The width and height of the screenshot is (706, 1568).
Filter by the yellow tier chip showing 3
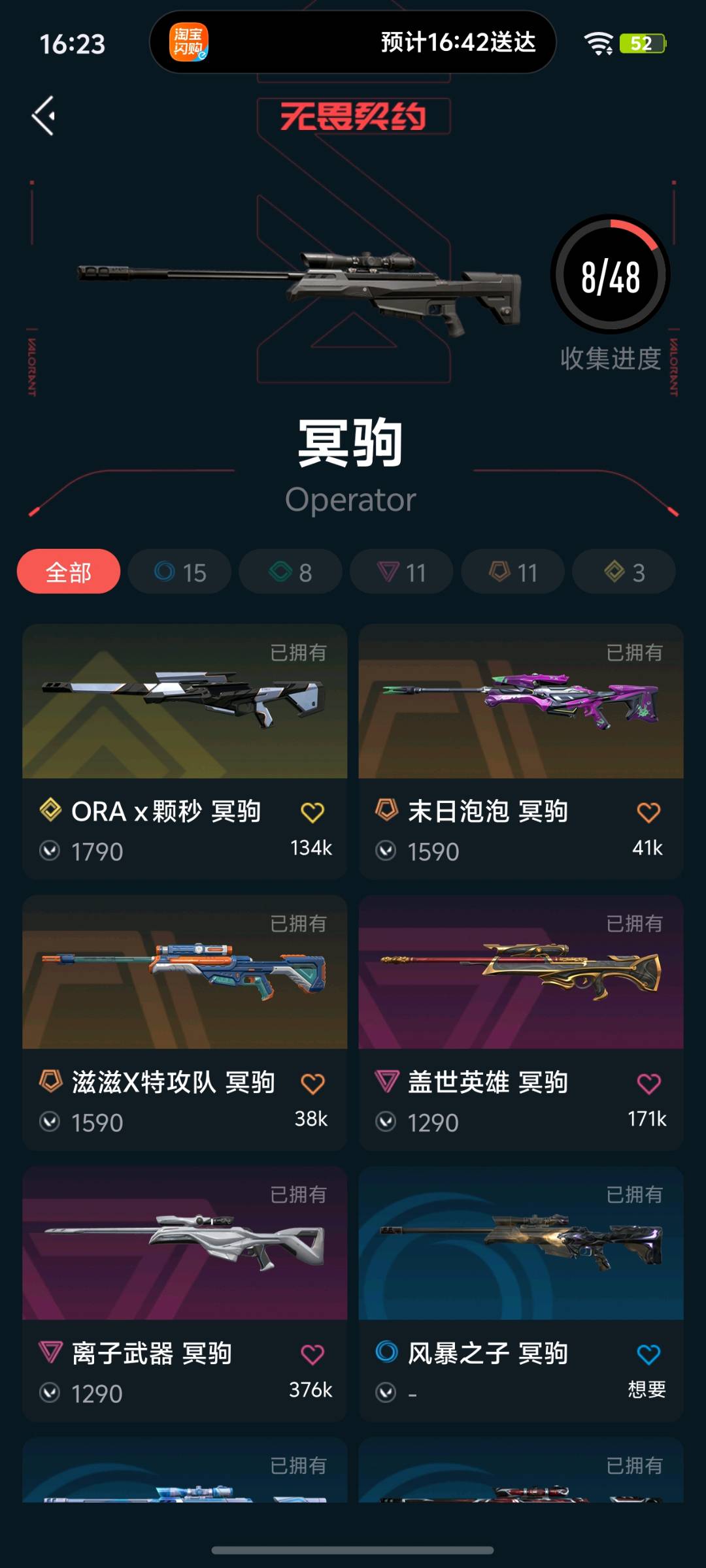coord(624,572)
